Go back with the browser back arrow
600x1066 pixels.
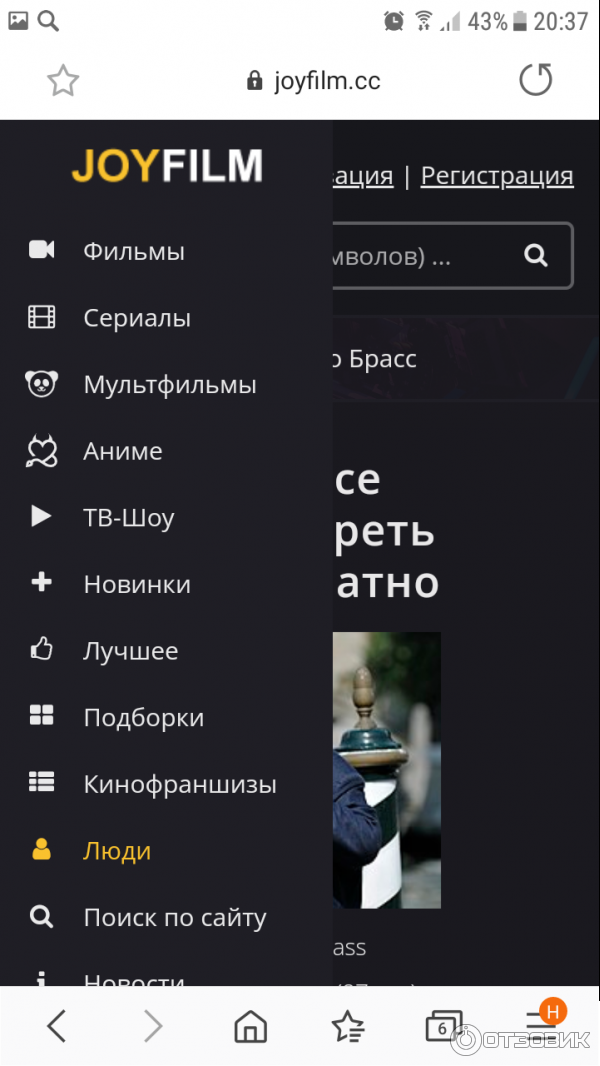click(57, 1025)
